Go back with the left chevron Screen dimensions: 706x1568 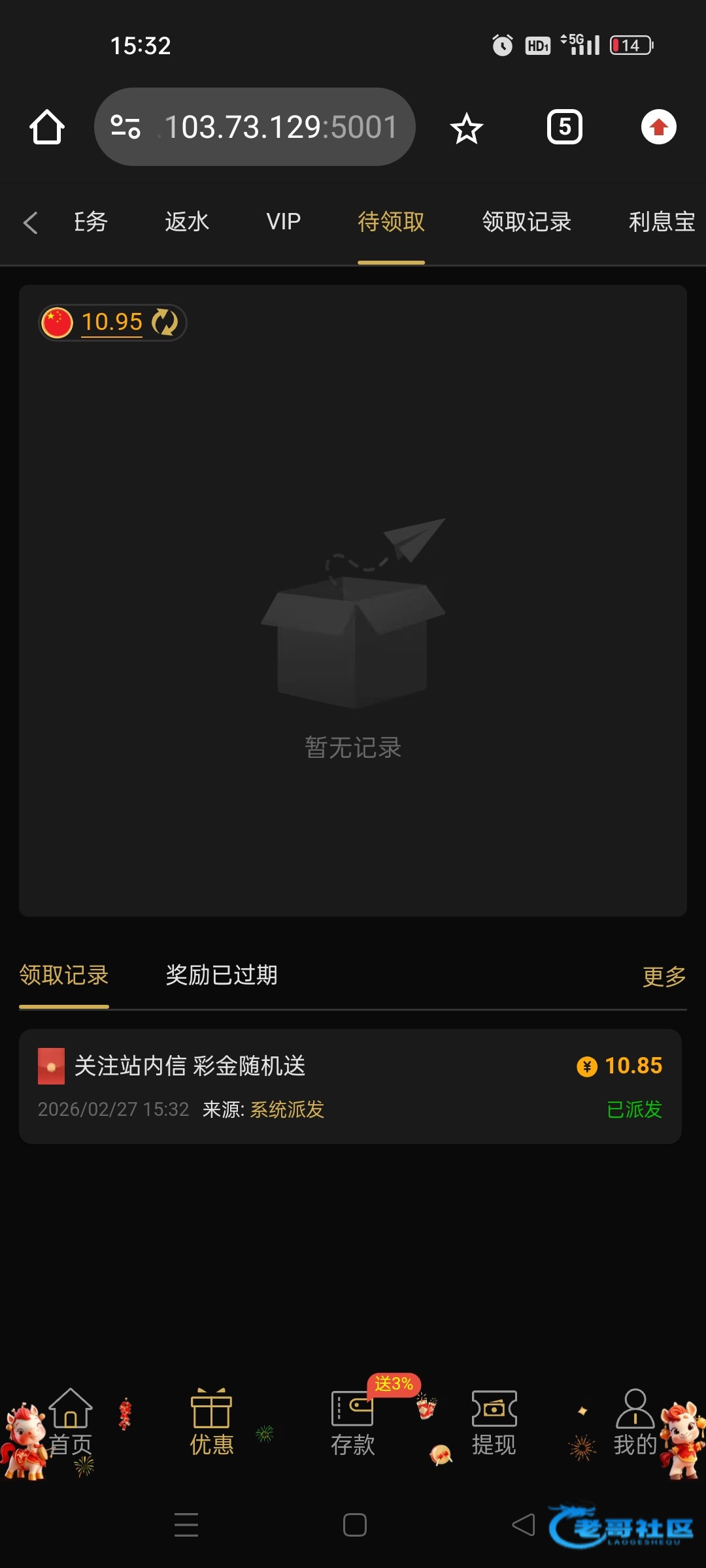[30, 222]
